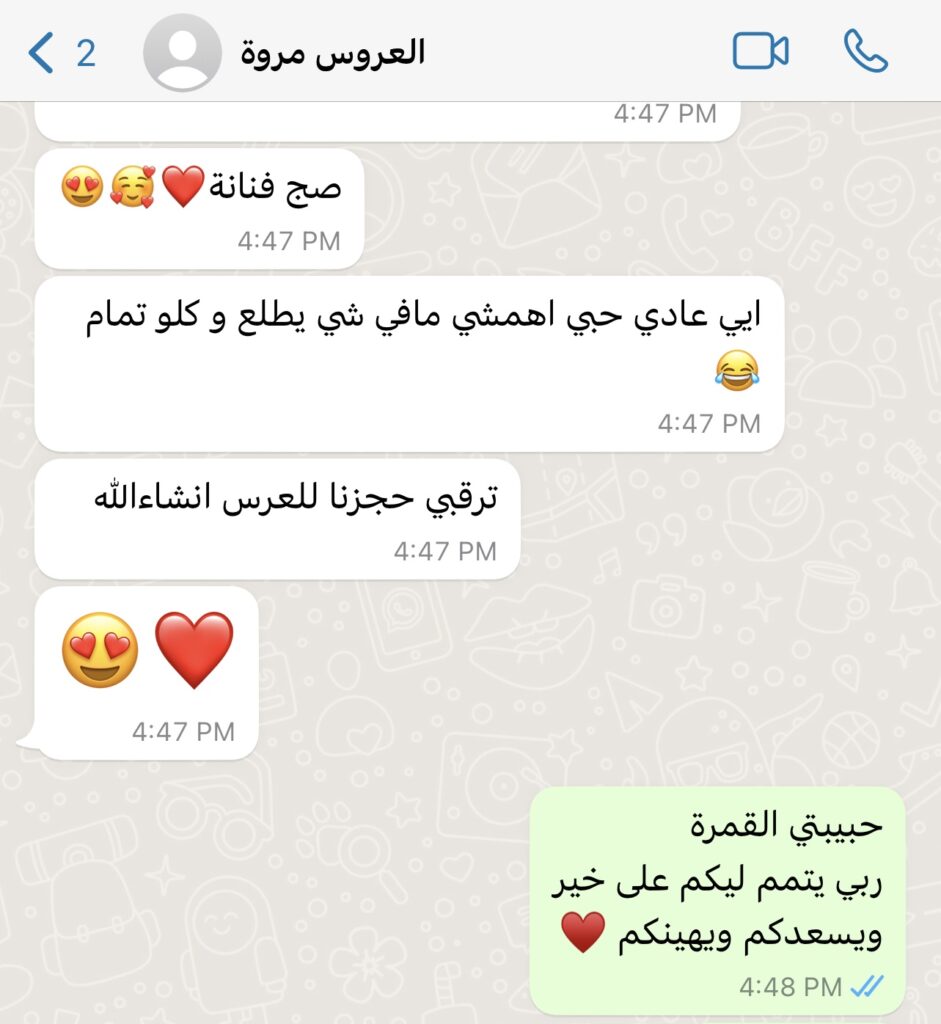Tap the contact's profile picture
Screen dimensions: 941x1024
(182, 53)
